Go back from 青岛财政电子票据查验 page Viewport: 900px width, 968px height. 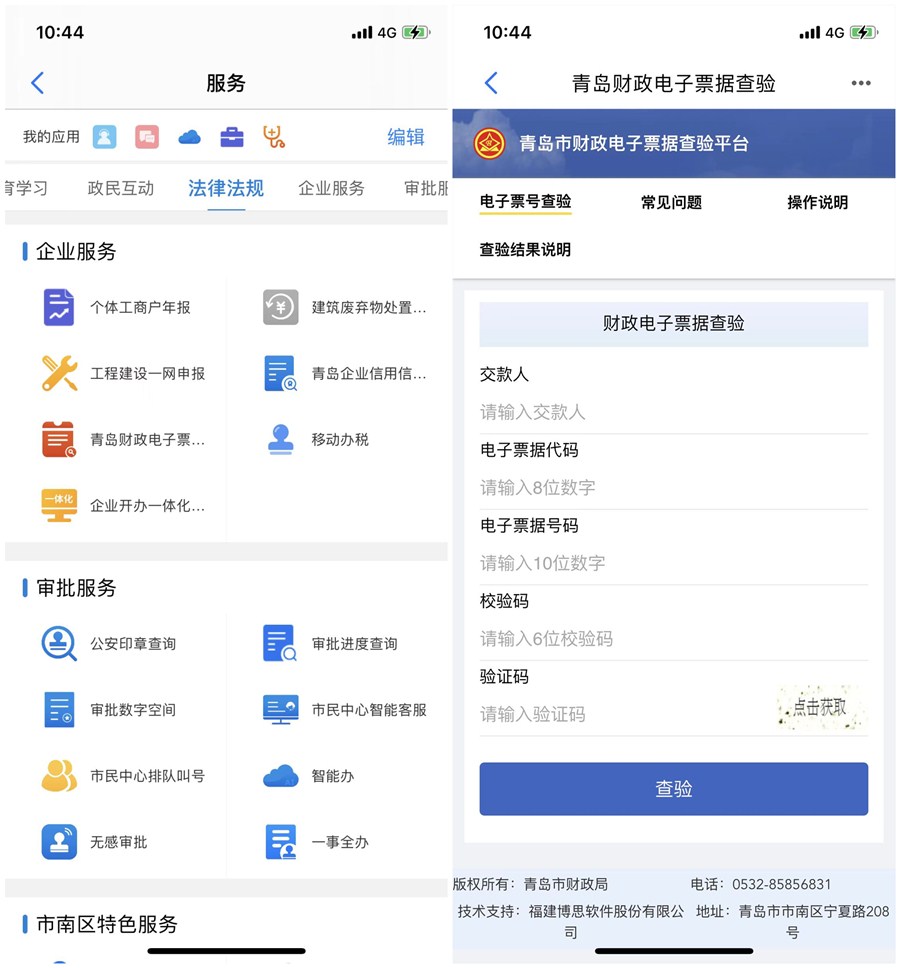coord(491,83)
